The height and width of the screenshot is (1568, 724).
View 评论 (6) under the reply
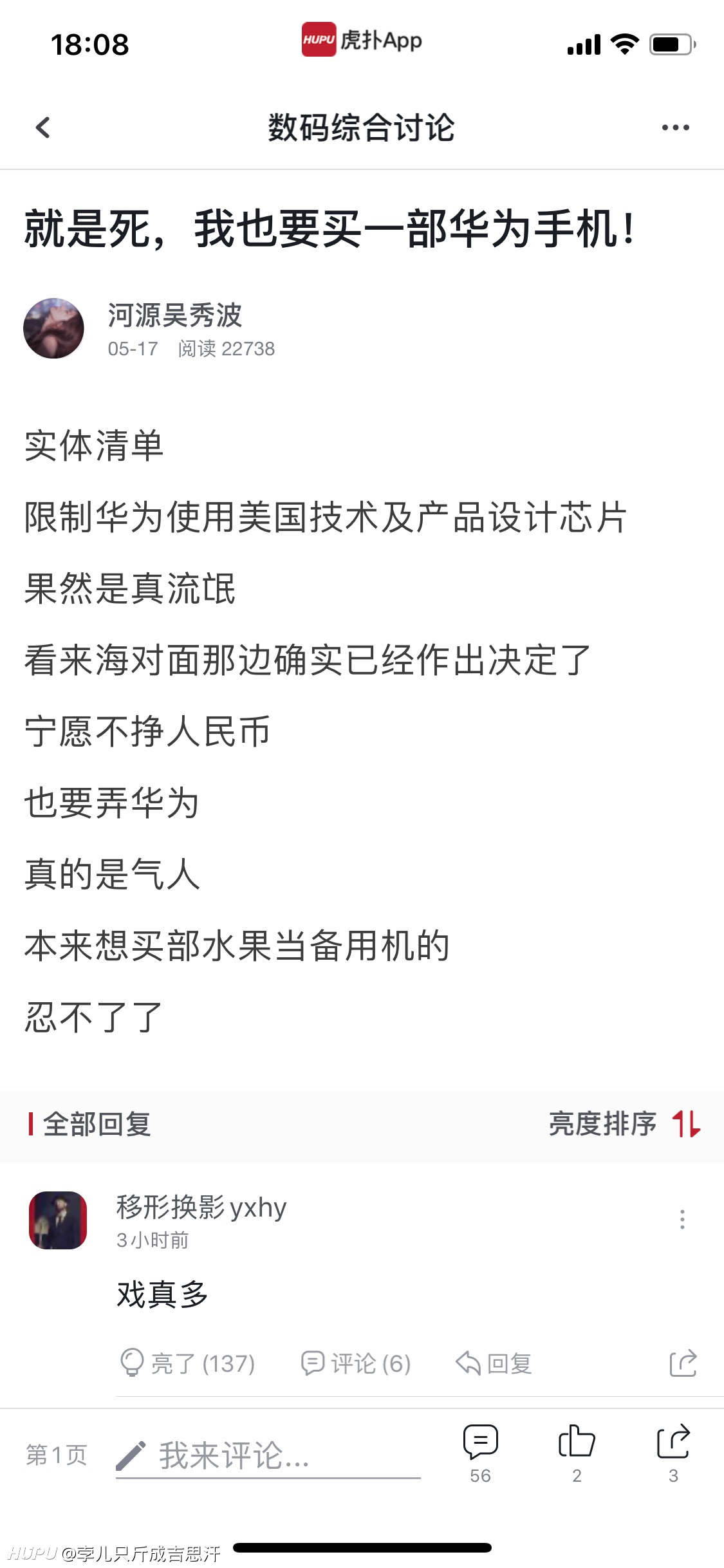tap(356, 1363)
